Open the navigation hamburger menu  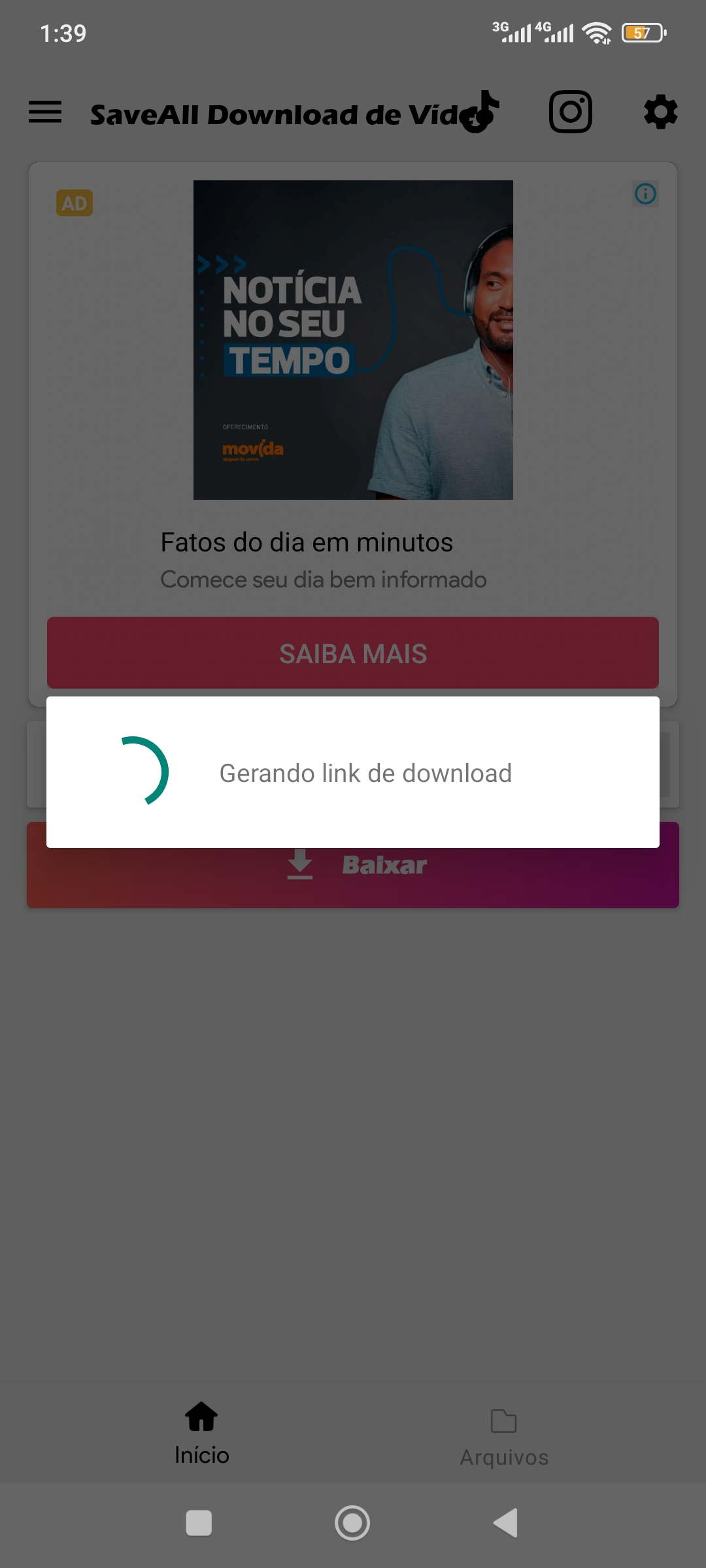coord(46,111)
